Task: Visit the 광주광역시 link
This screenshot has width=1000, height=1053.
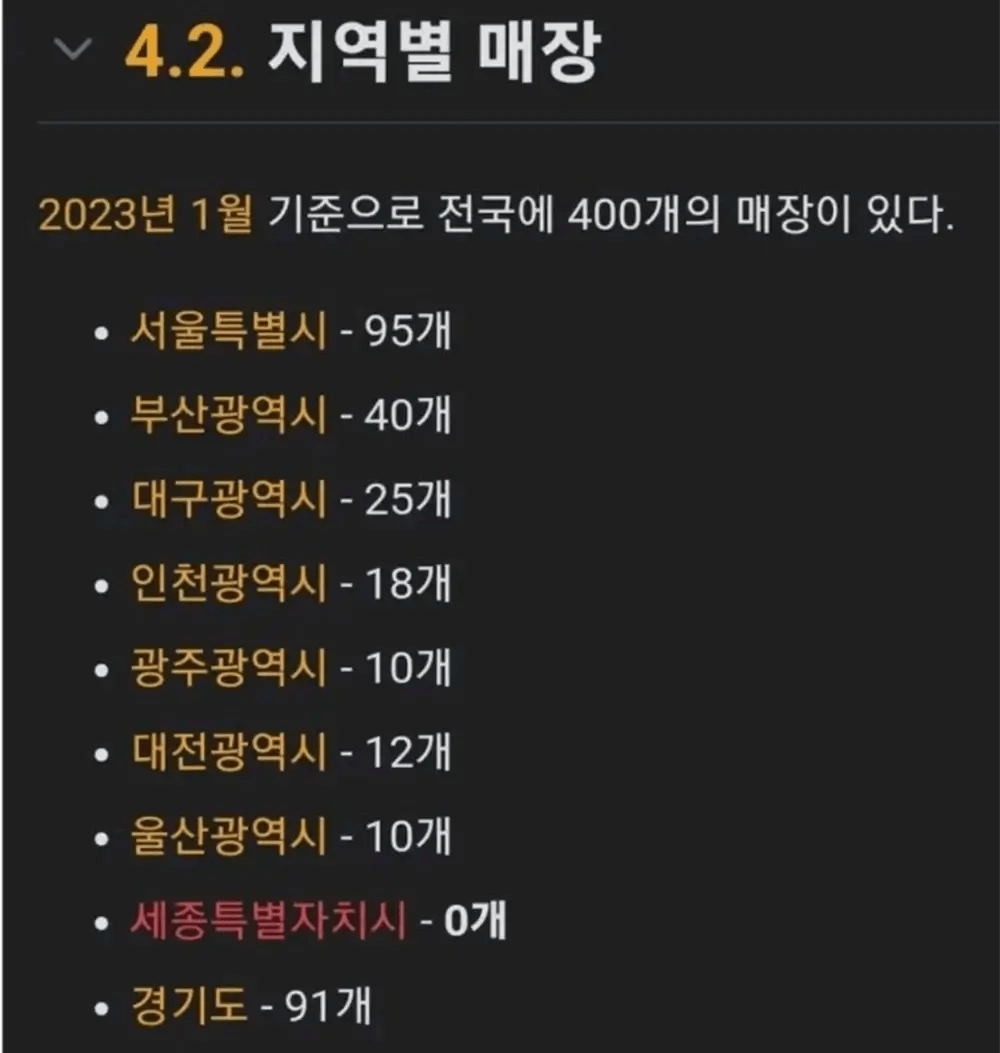Action: [228, 668]
